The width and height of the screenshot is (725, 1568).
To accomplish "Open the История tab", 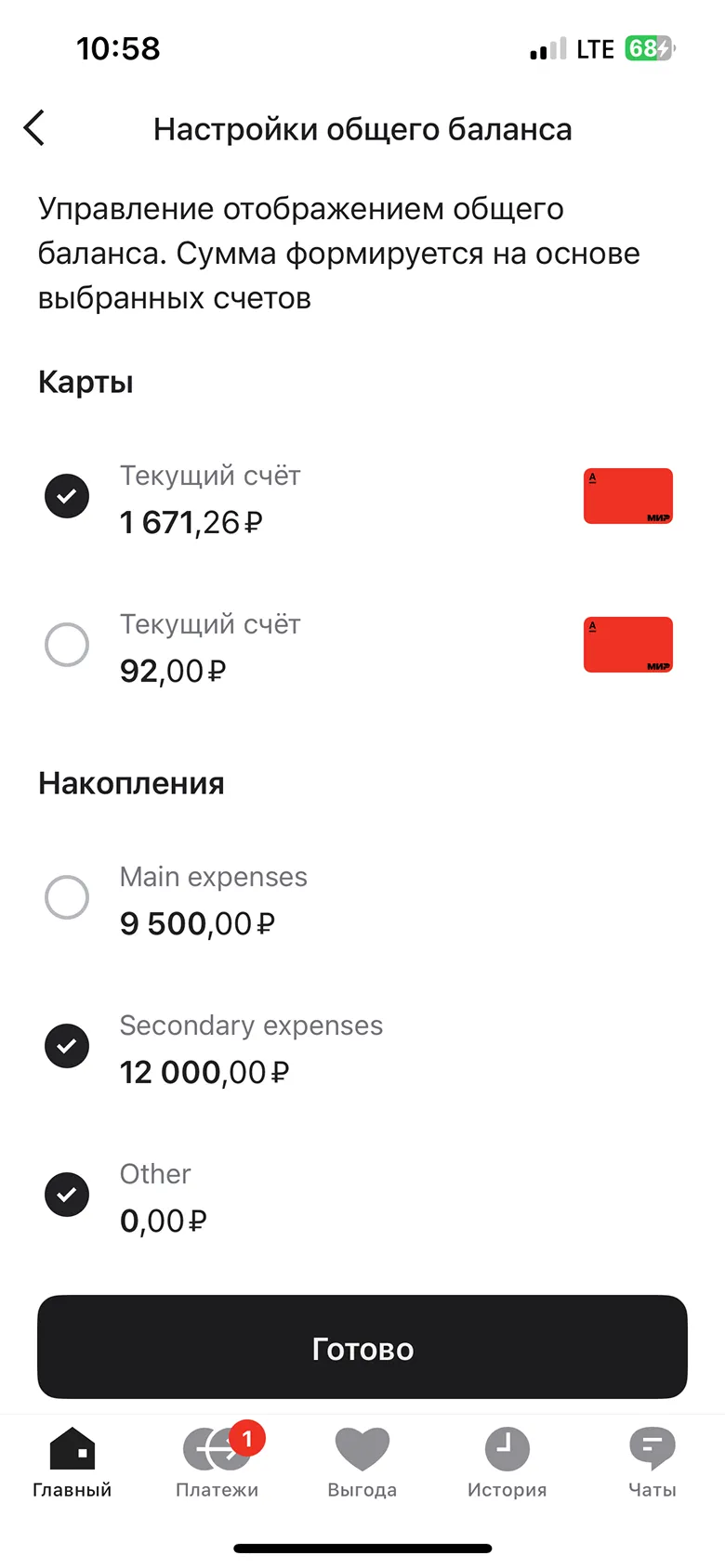I will 507,1463.
